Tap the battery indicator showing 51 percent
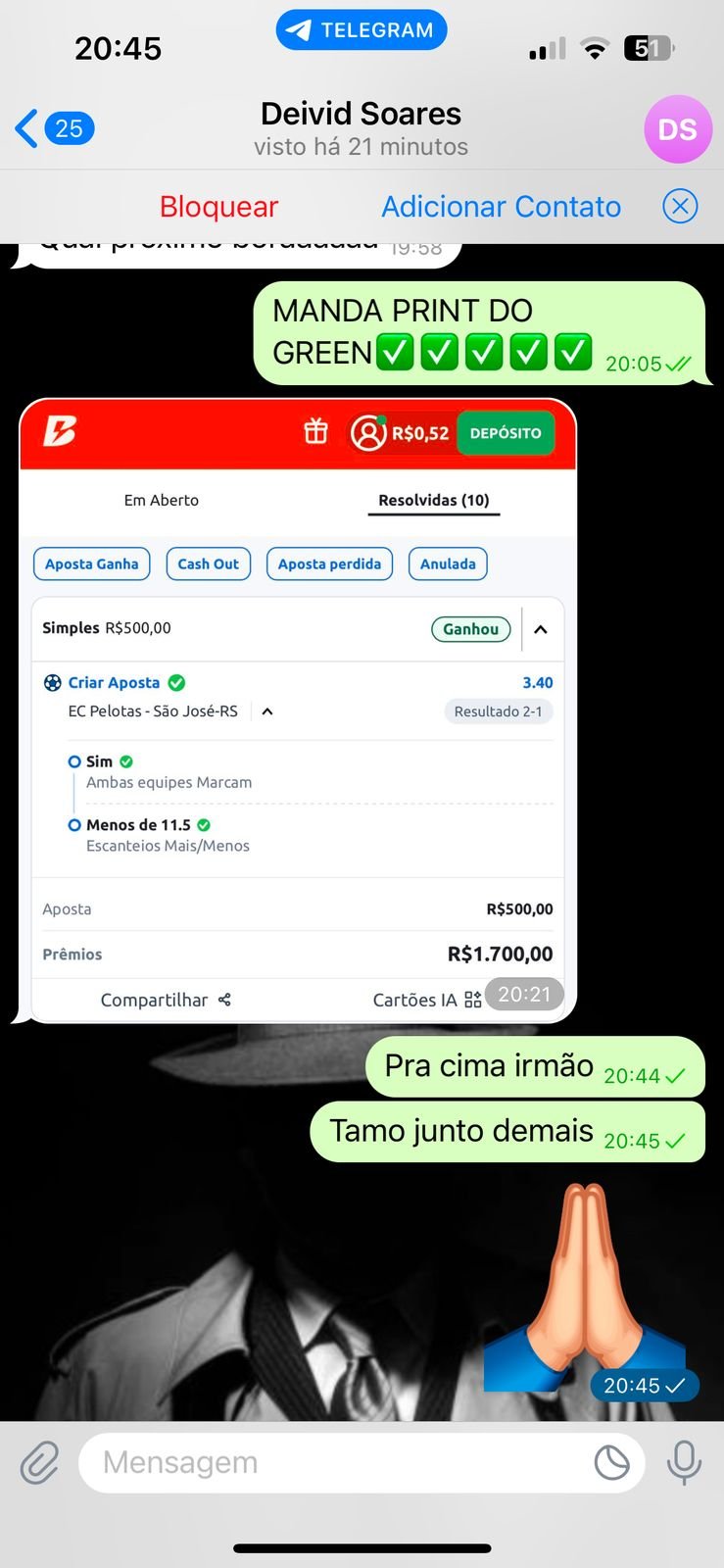 [x=648, y=47]
